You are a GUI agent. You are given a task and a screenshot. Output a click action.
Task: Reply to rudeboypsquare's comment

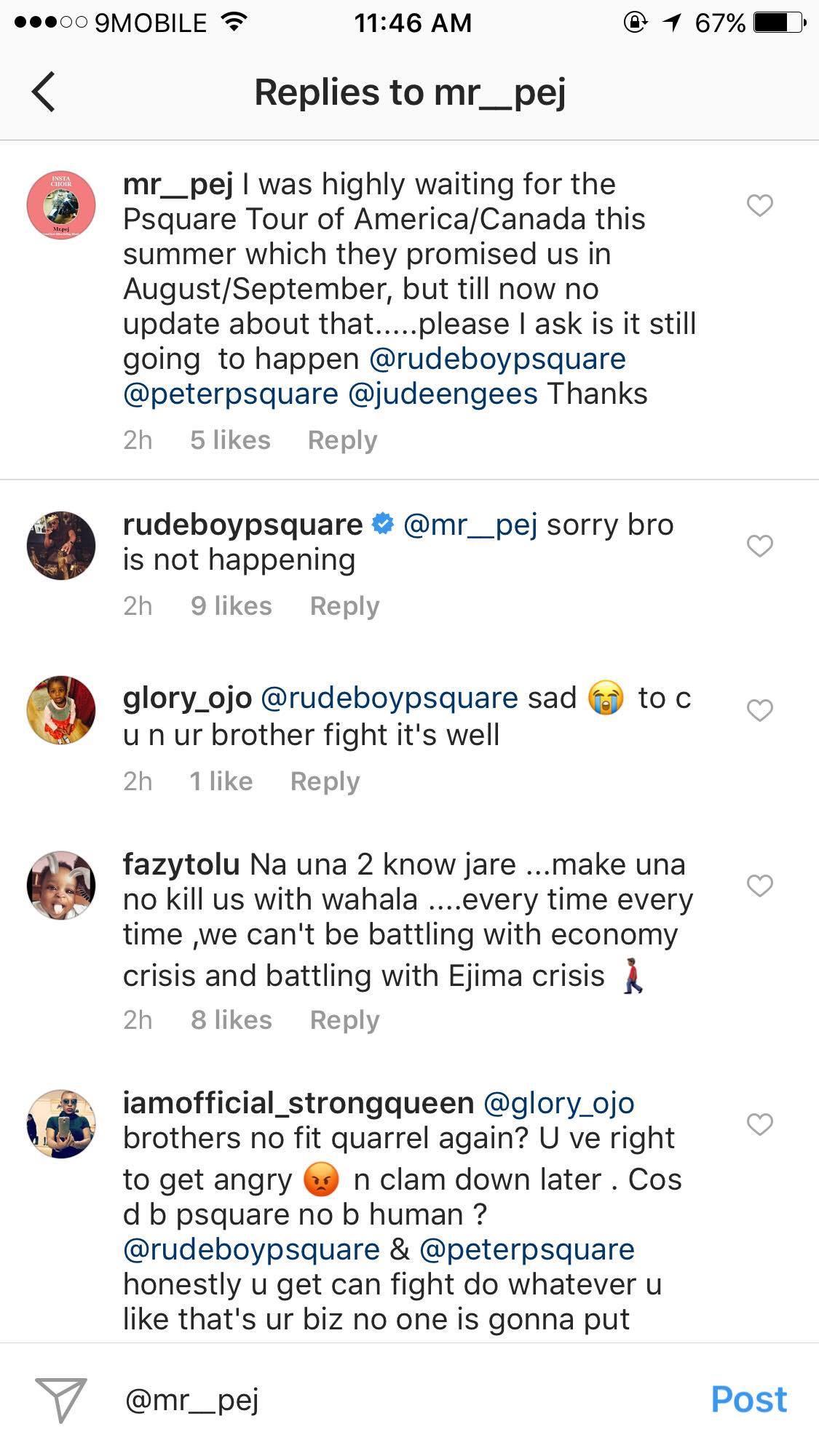344,606
